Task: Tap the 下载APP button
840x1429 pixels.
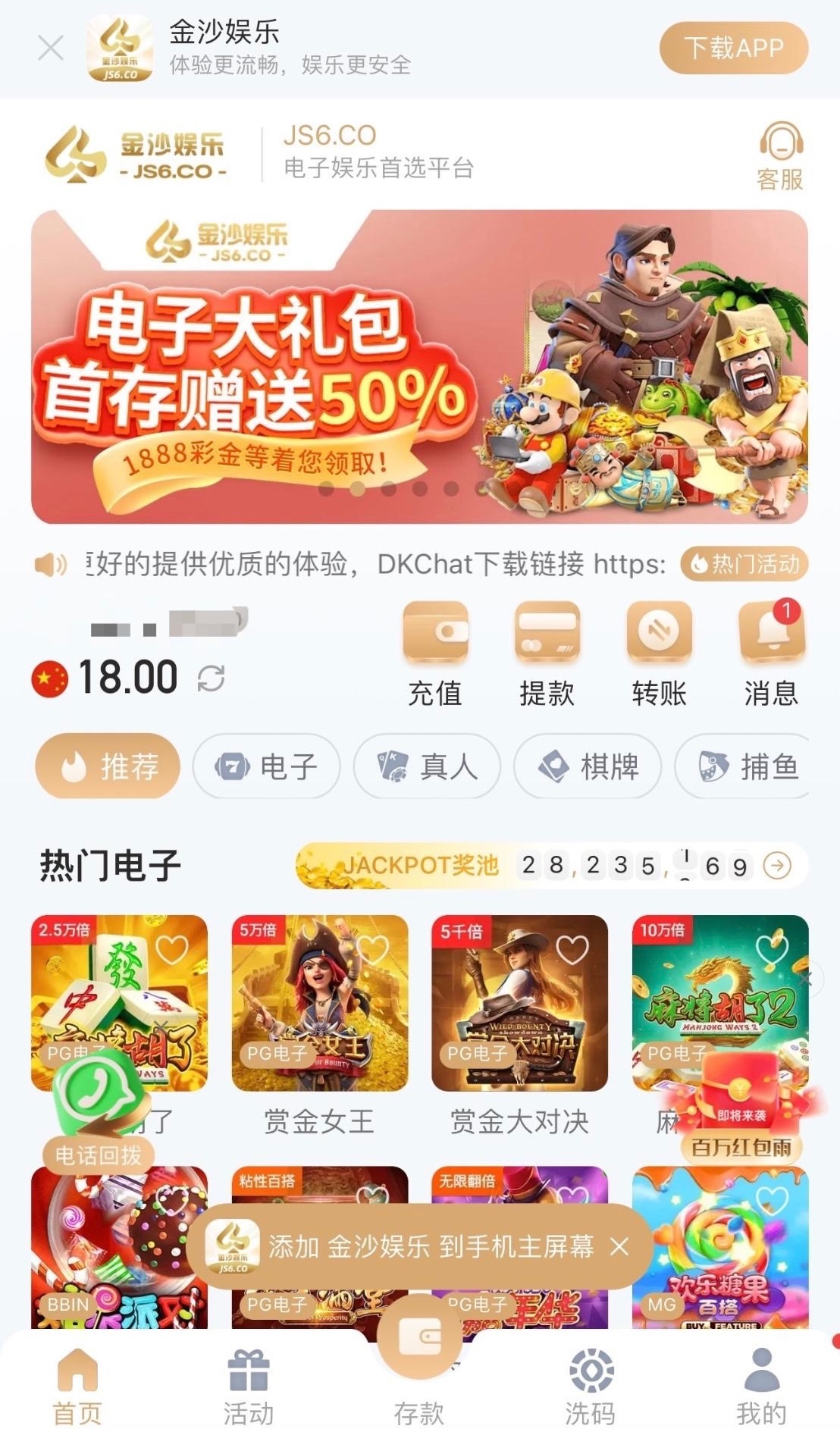Action: pos(733,48)
